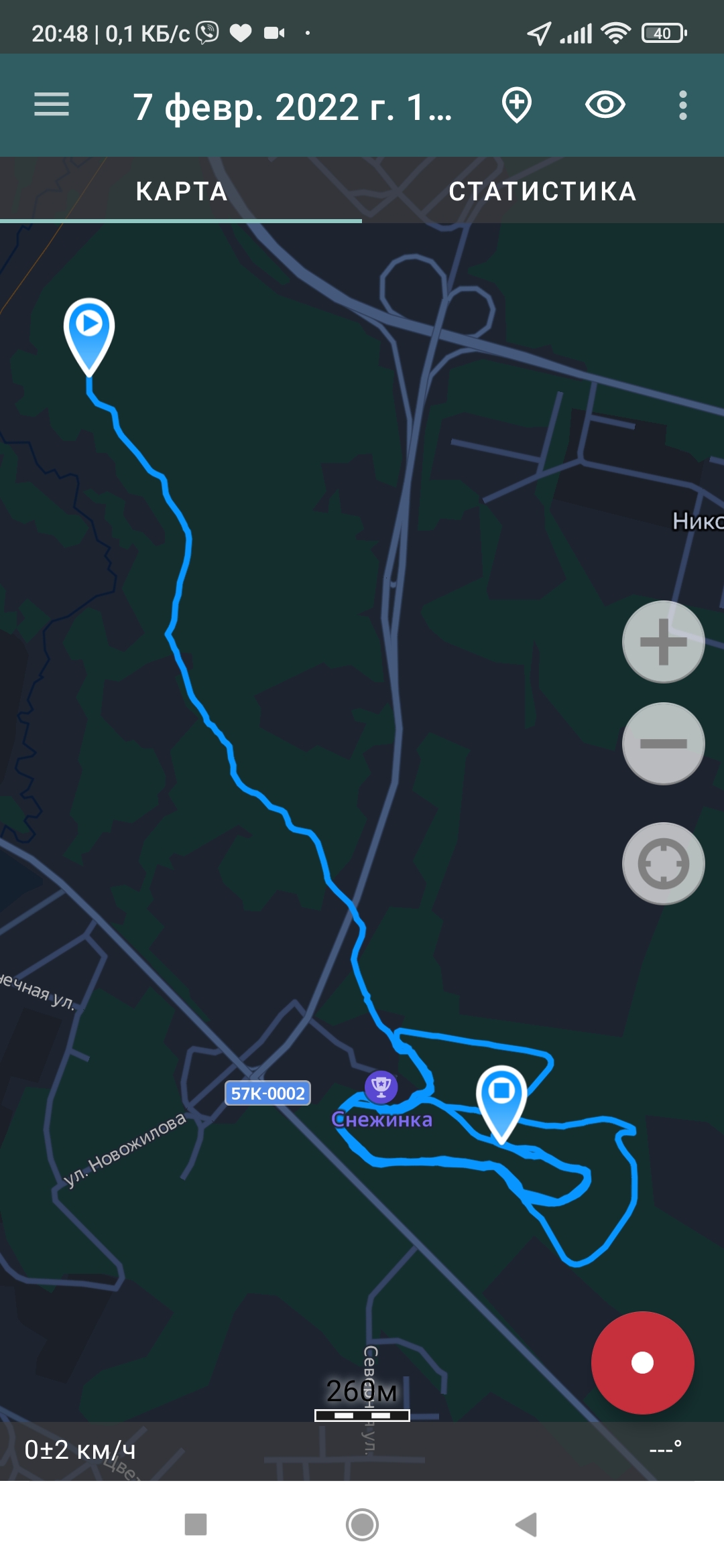
Task: Go to the home screen
Action: click(362, 1524)
